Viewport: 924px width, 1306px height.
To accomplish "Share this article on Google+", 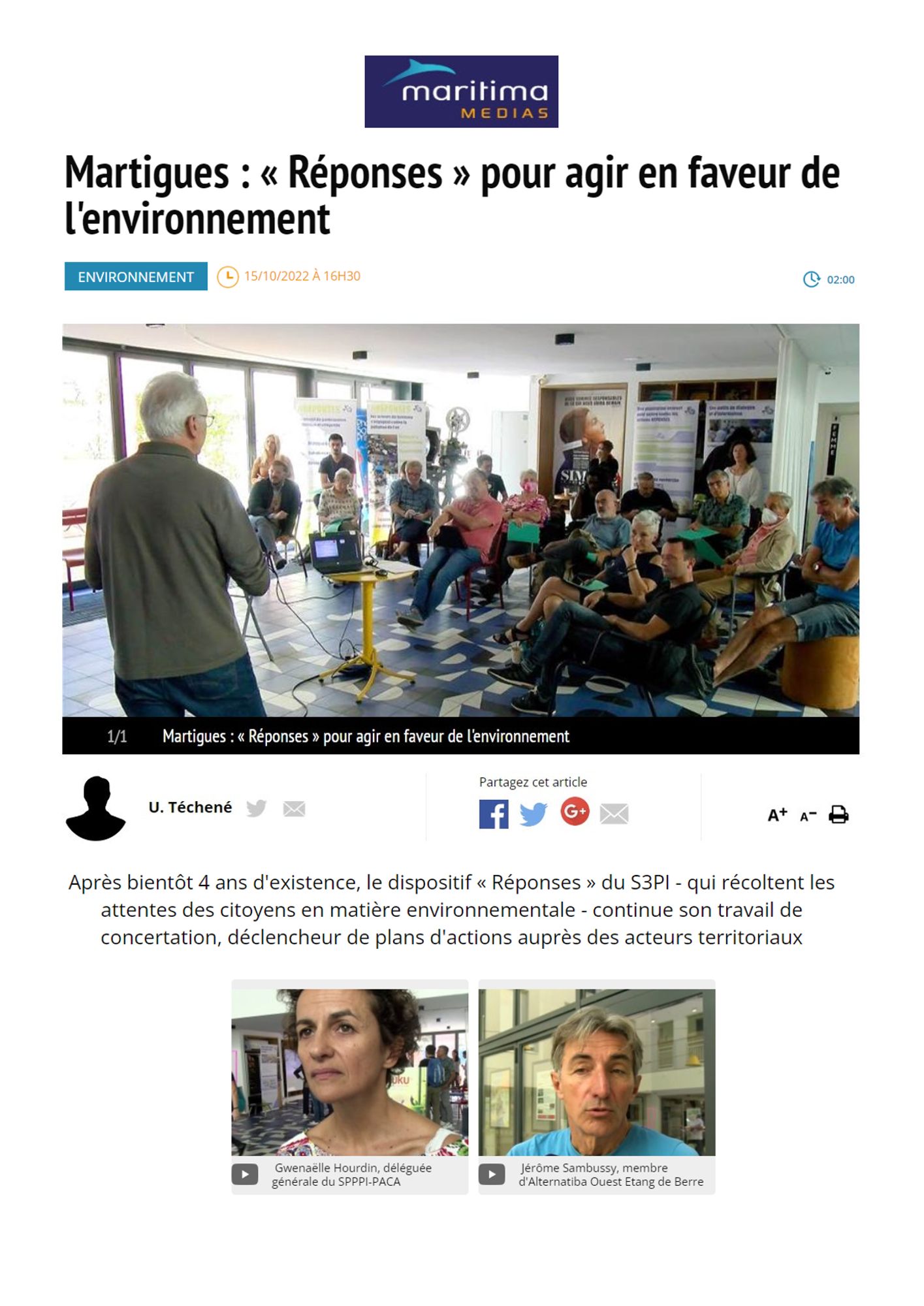I will click(x=575, y=812).
